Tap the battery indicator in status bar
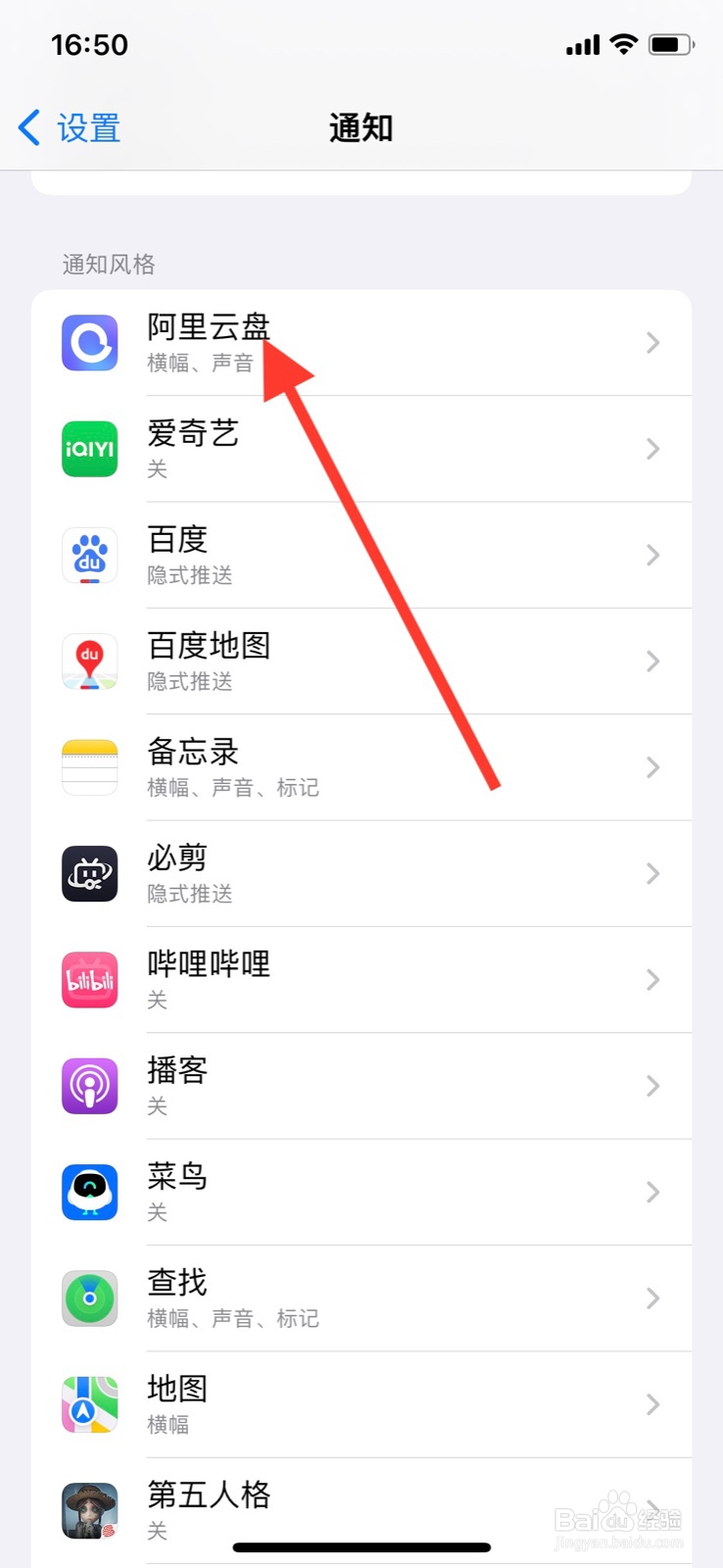This screenshot has height=1568, width=723. coord(669,44)
